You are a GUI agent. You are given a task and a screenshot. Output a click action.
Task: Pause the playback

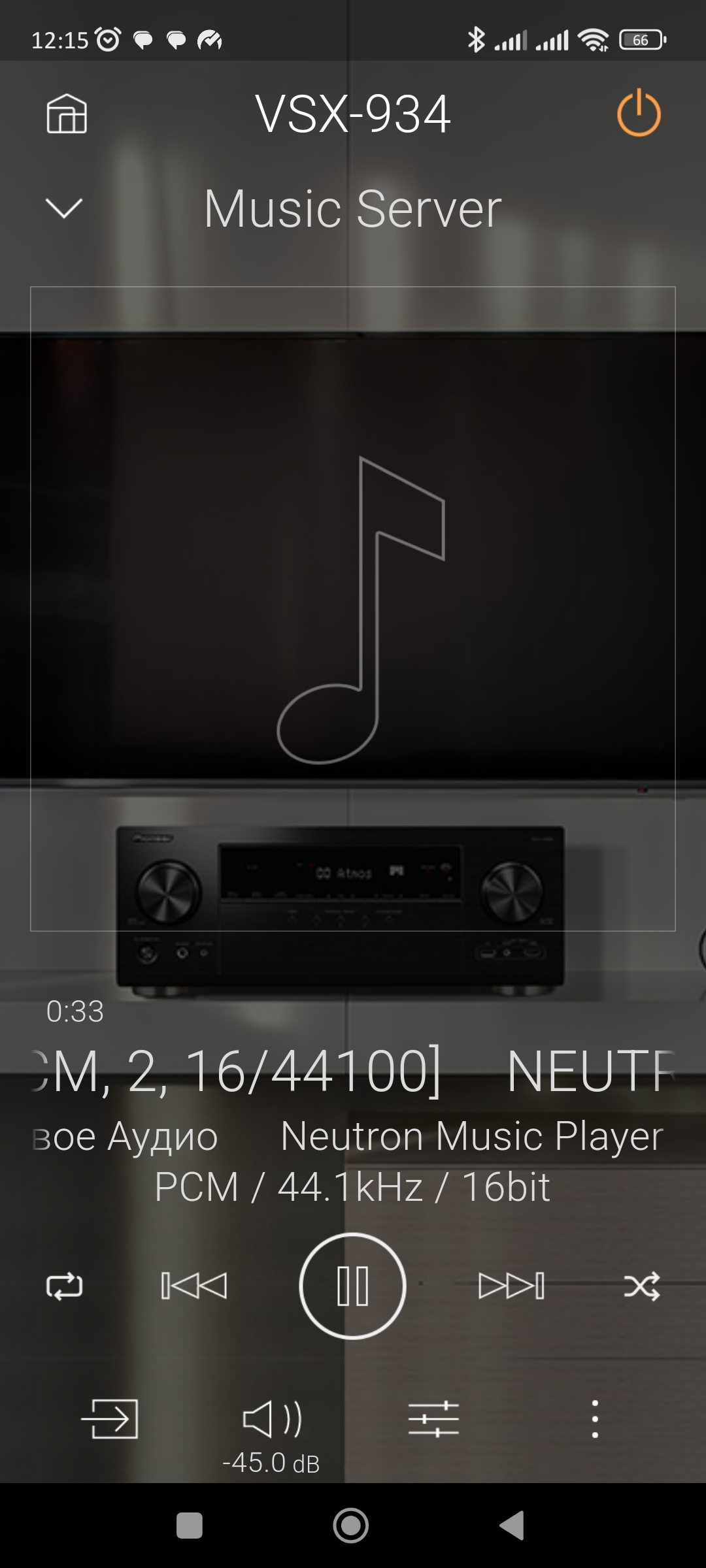[352, 1286]
